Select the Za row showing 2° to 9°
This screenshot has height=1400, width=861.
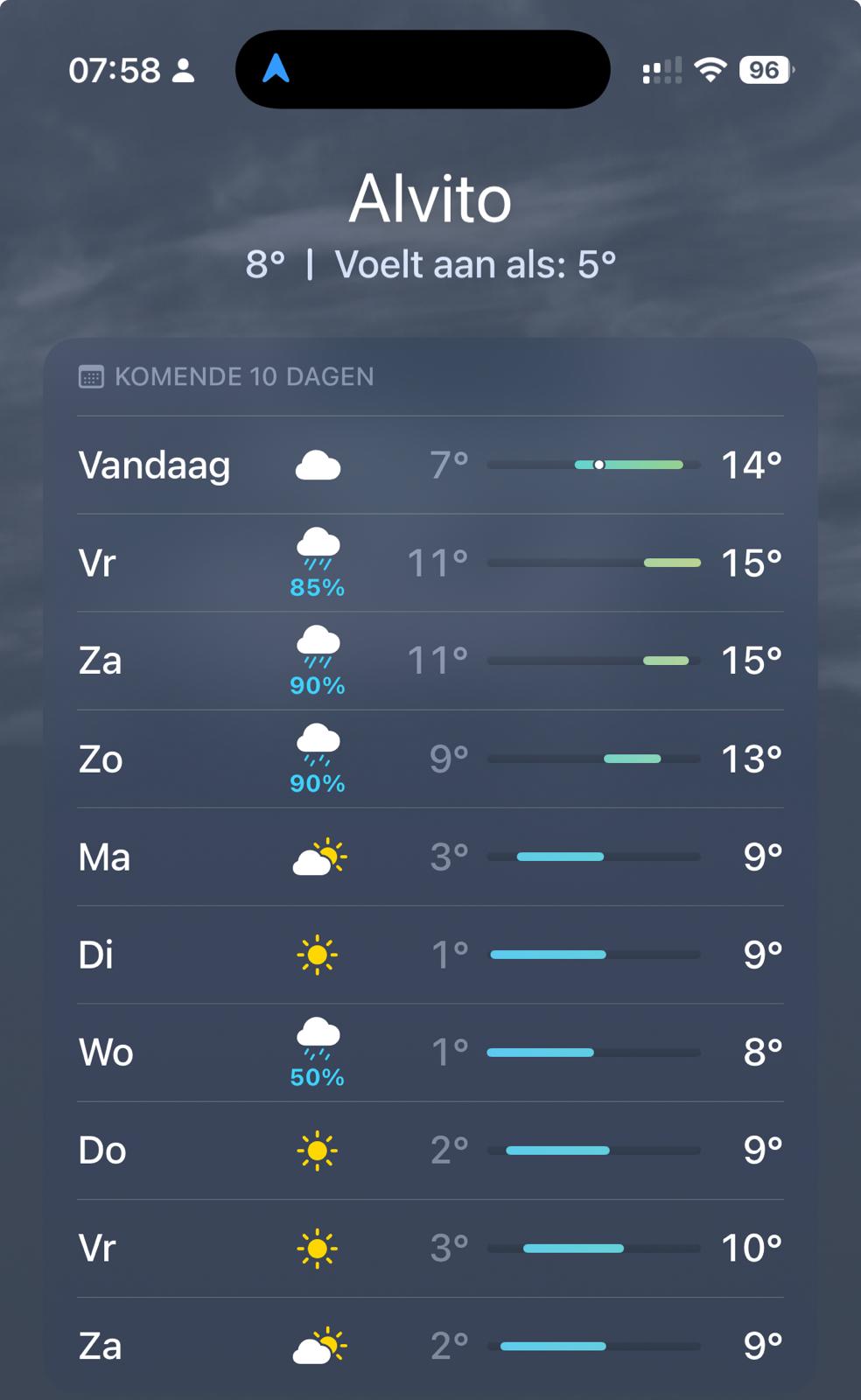[430, 1347]
